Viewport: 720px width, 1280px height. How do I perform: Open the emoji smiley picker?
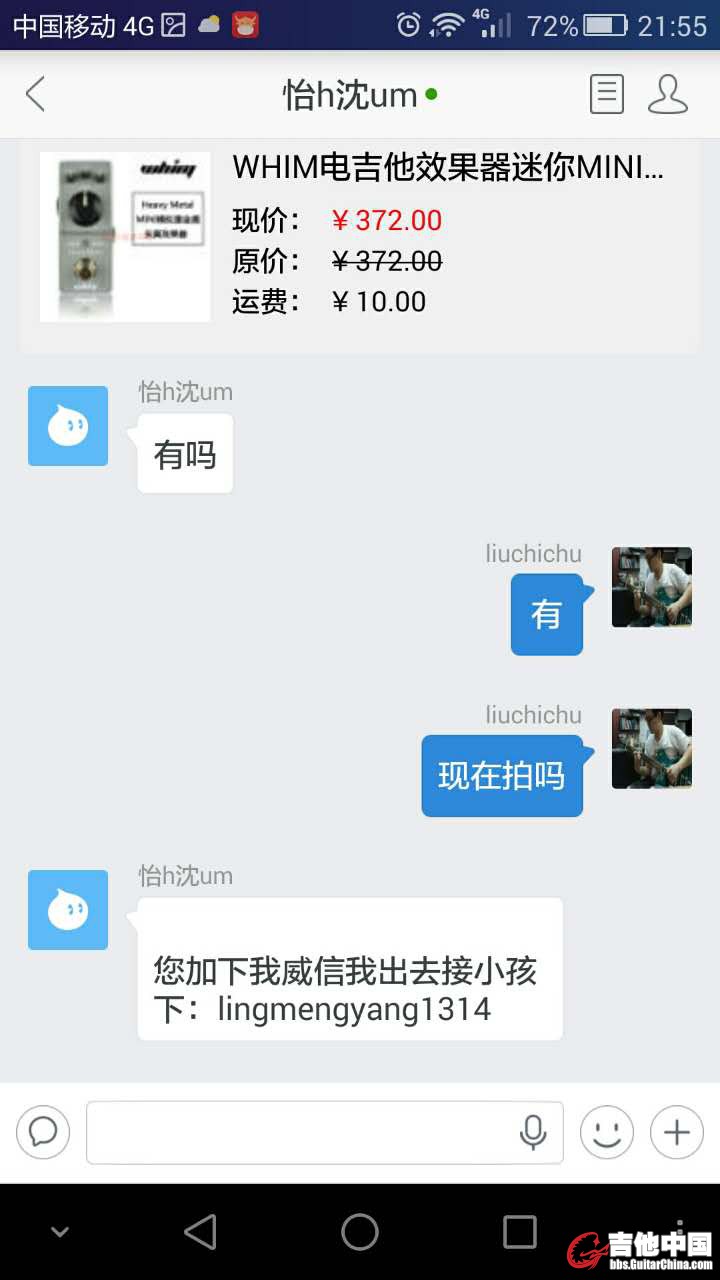click(x=607, y=1132)
